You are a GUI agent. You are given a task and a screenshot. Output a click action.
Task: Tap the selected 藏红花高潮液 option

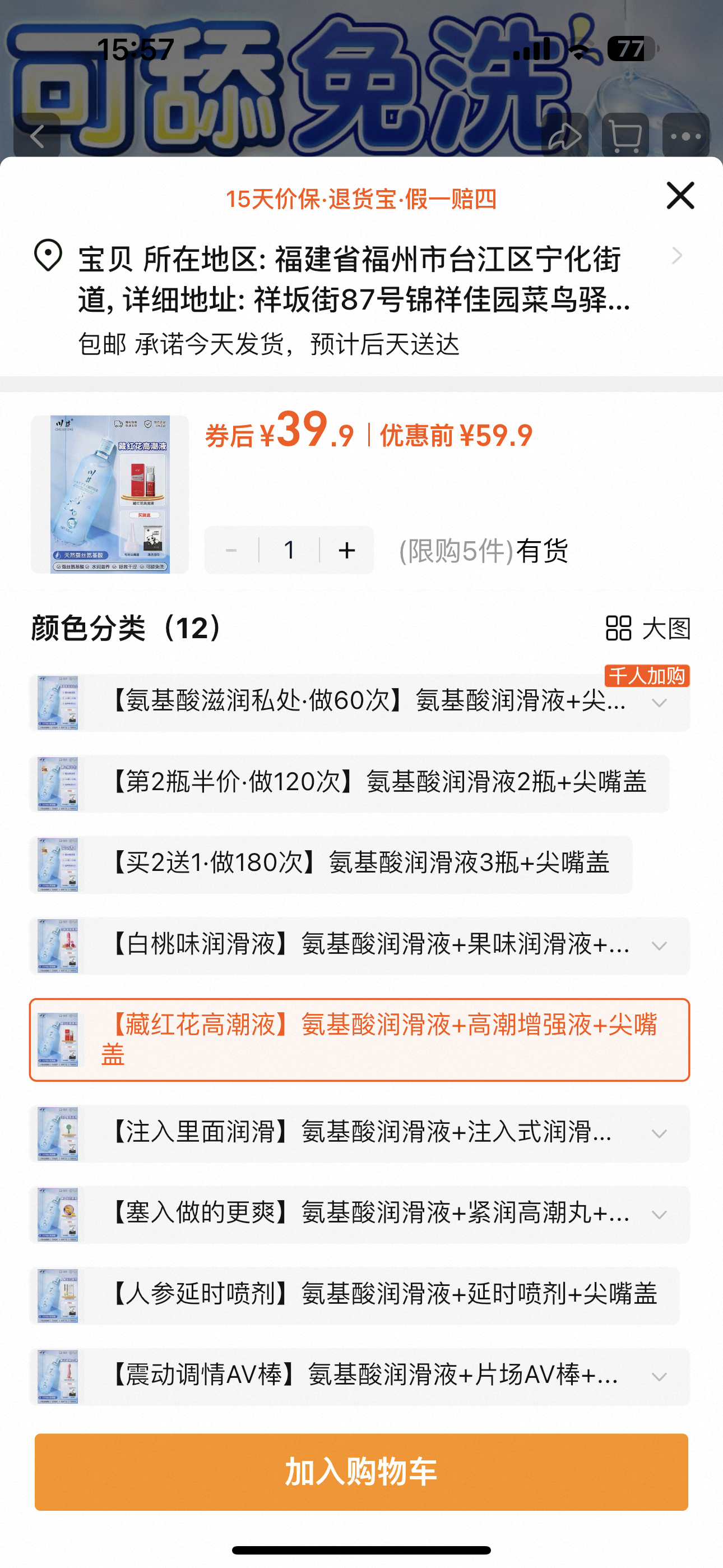point(359,1039)
